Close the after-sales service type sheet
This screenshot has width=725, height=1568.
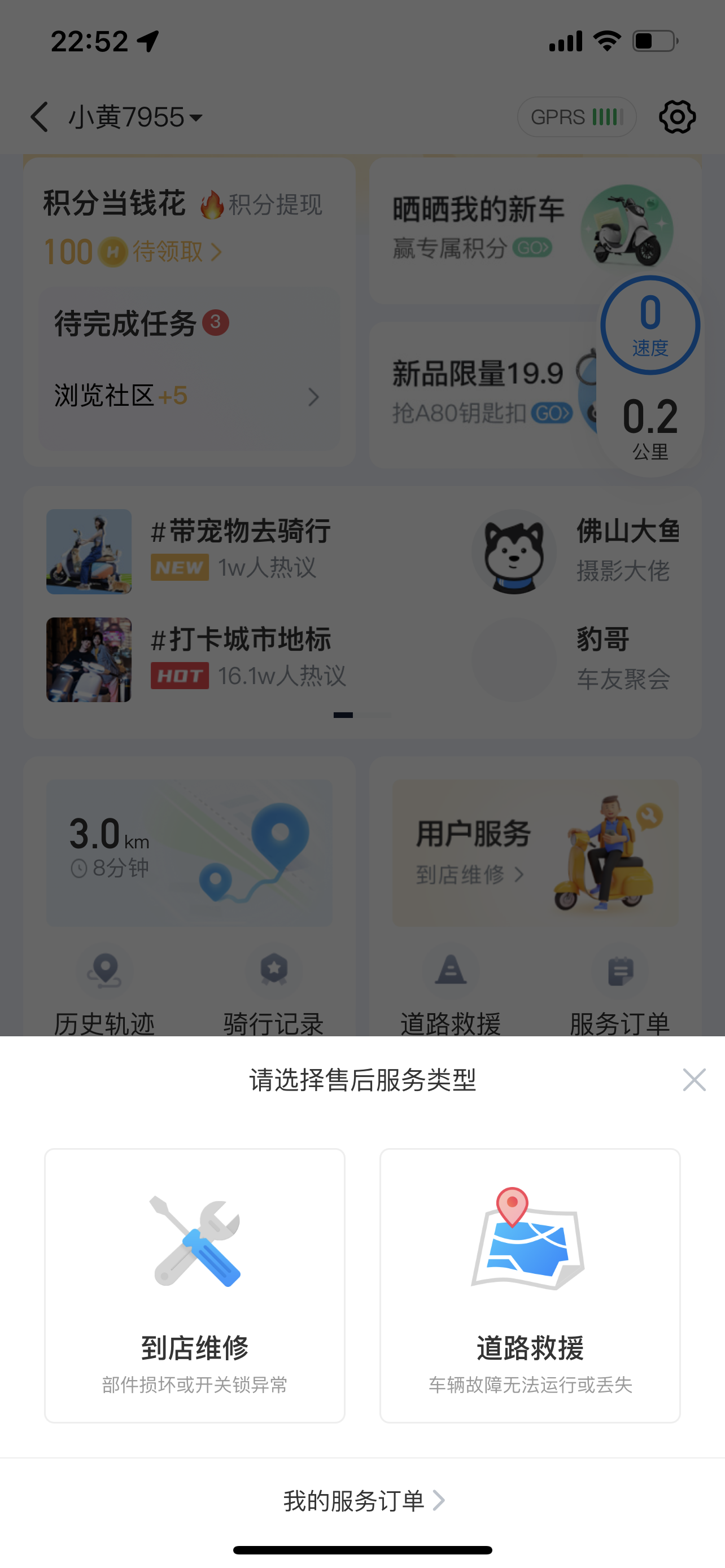pyautogui.click(x=693, y=1080)
